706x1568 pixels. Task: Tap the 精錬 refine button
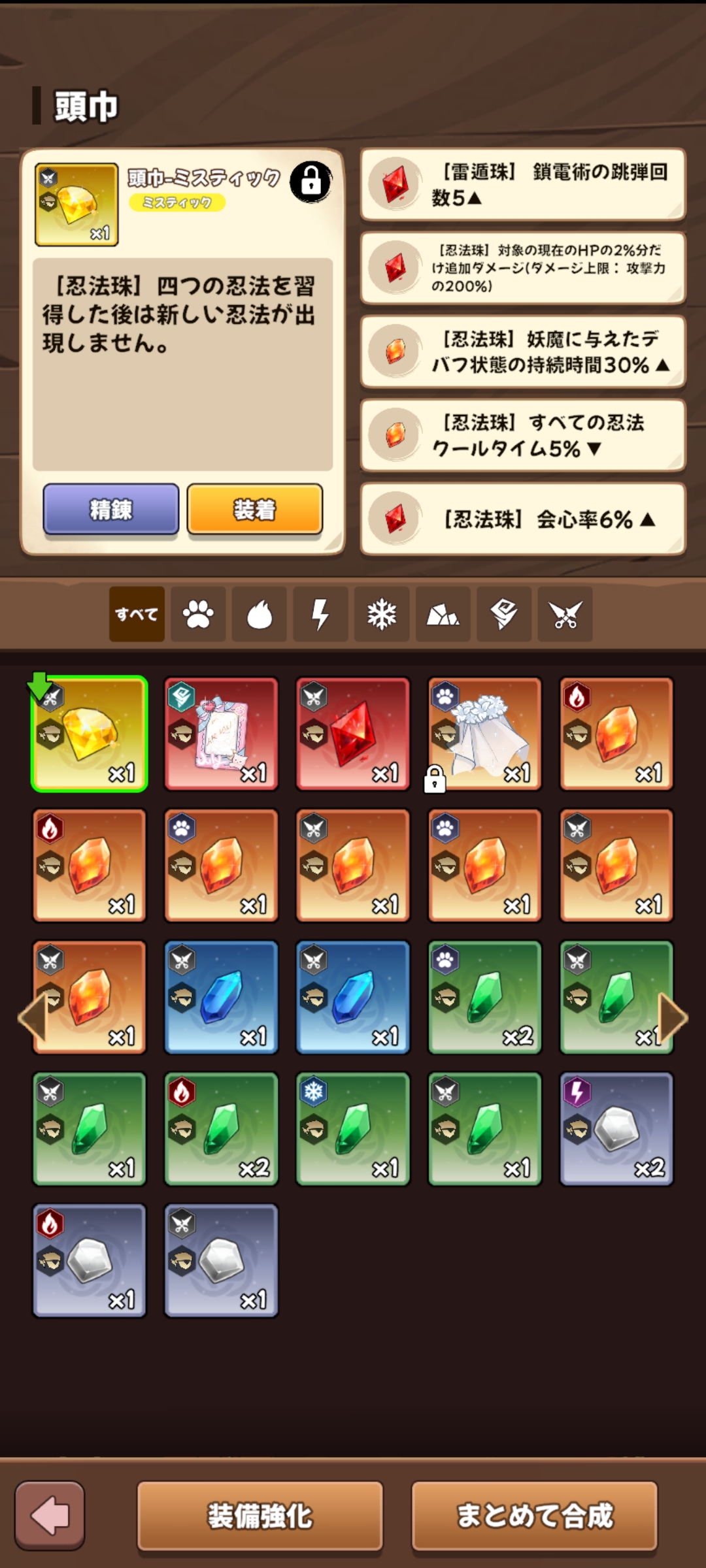pos(110,510)
